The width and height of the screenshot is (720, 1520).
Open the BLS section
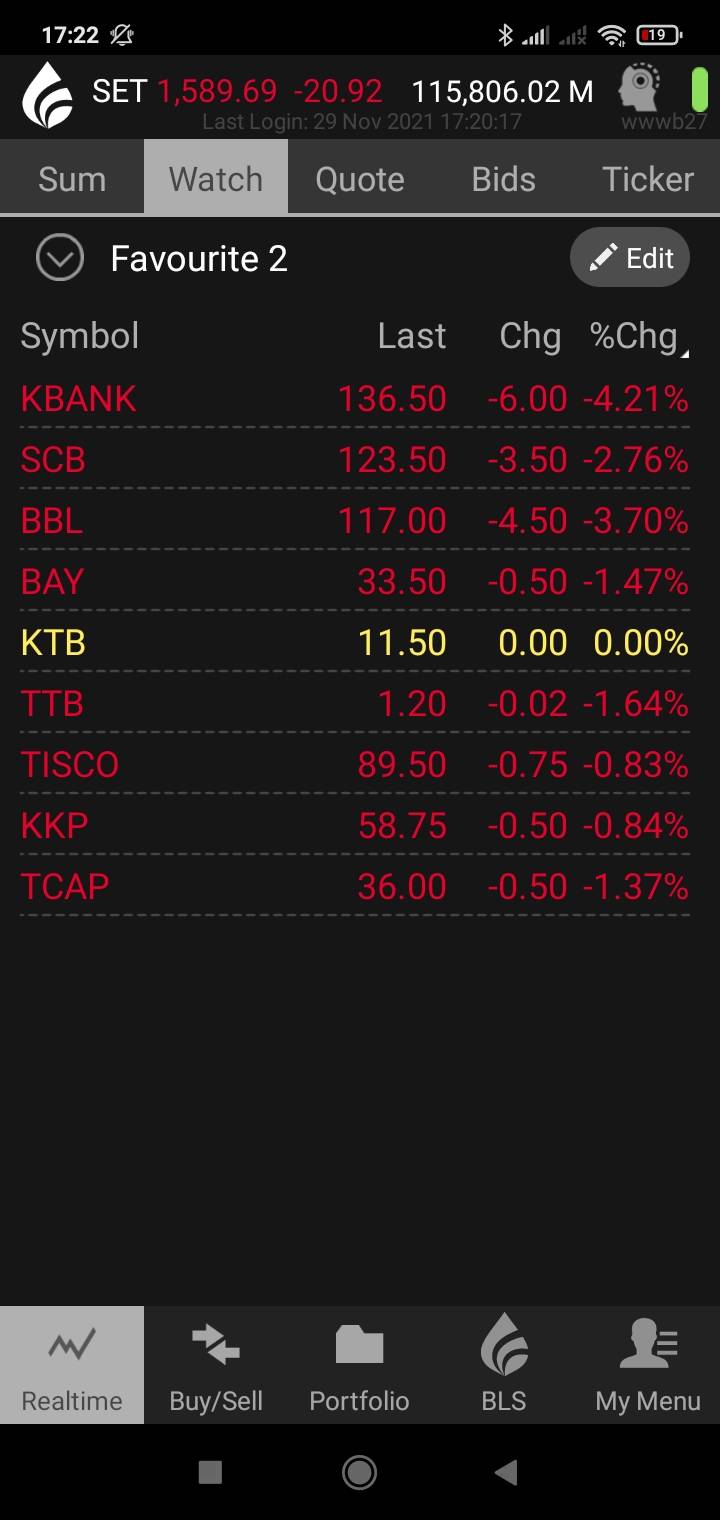tap(504, 1365)
